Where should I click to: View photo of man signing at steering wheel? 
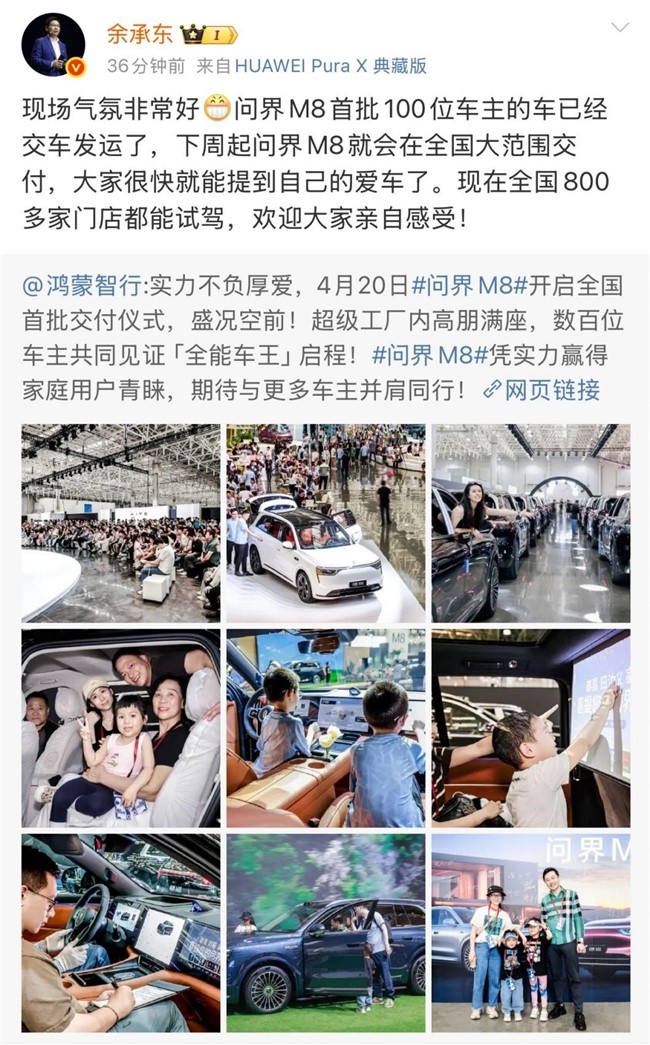(121, 931)
